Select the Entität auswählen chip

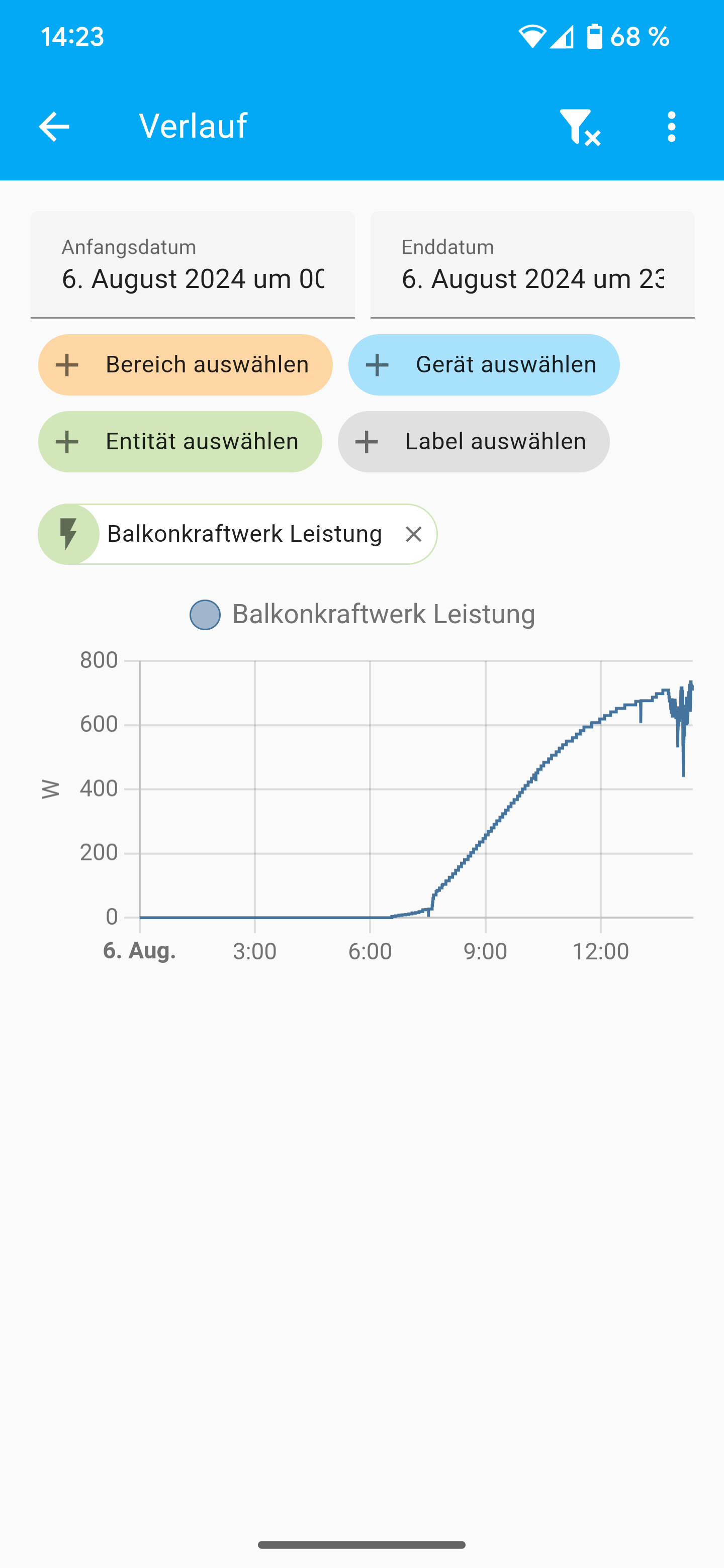point(179,441)
